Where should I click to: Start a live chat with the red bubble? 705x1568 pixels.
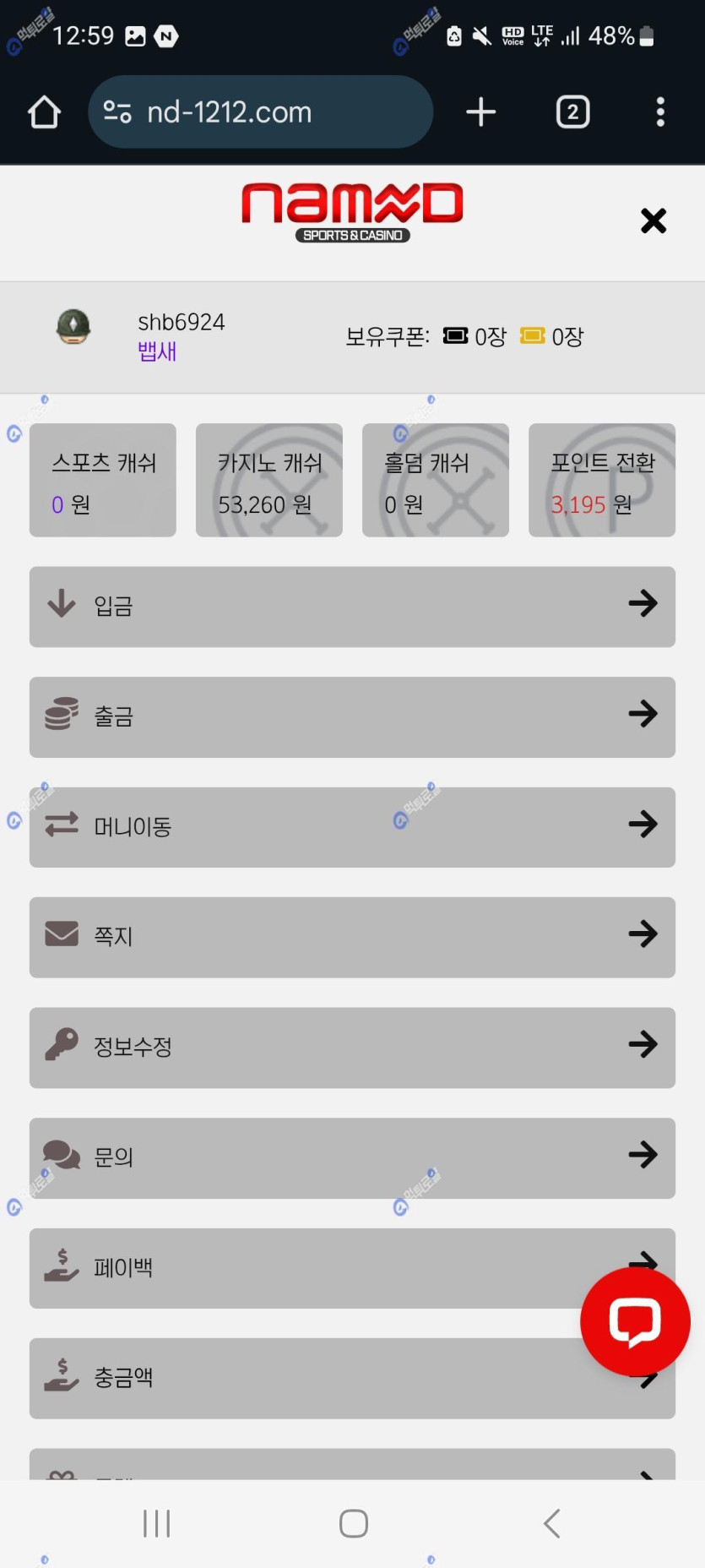click(635, 1322)
